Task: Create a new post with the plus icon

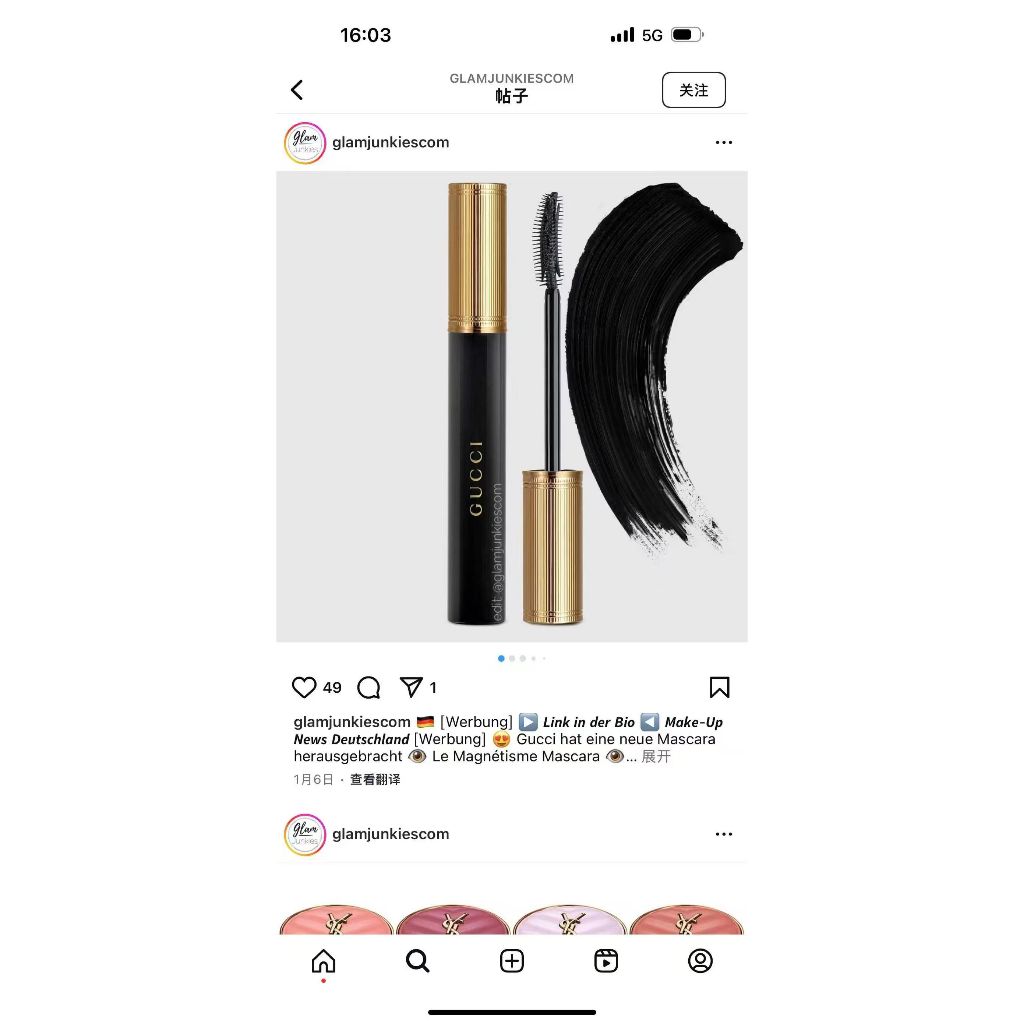Action: tap(512, 961)
